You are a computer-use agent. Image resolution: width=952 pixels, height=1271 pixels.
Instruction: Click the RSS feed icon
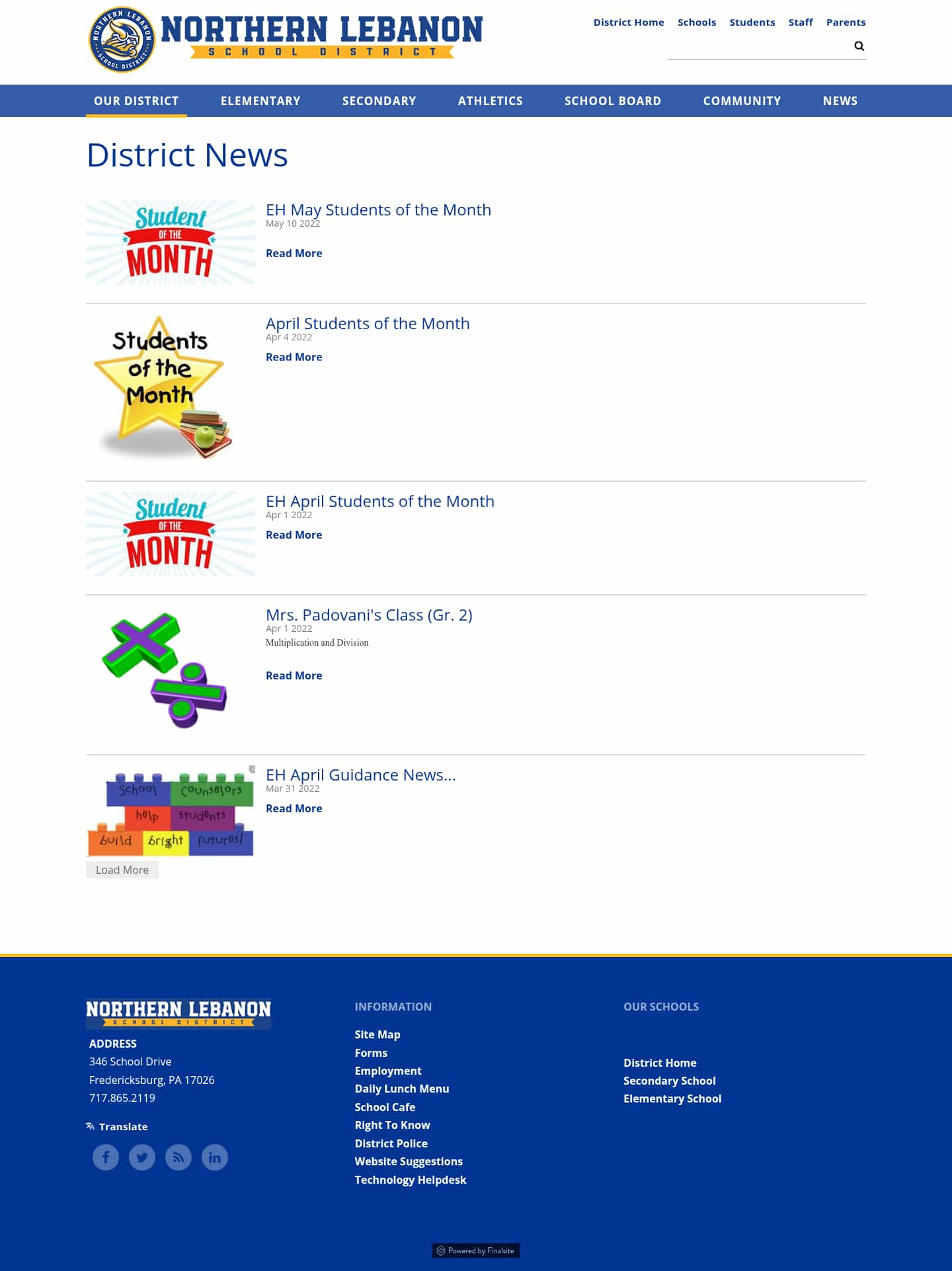click(x=178, y=1157)
